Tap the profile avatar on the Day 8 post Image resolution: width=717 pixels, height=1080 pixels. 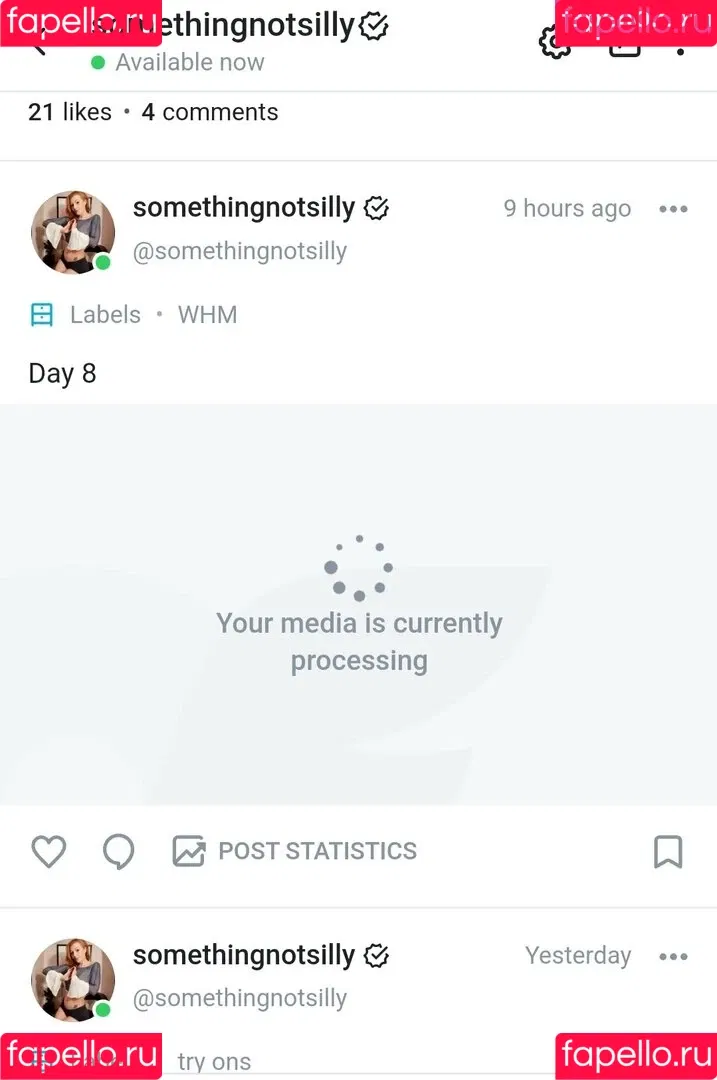tap(72, 232)
